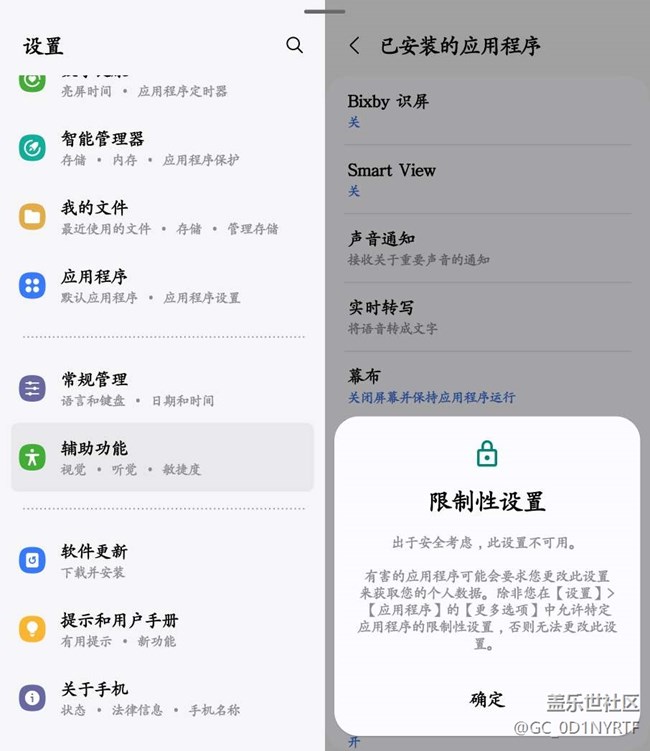This screenshot has width=650, height=751.
Task: Tap 确定 to dismiss the dialog
Action: coord(487,699)
